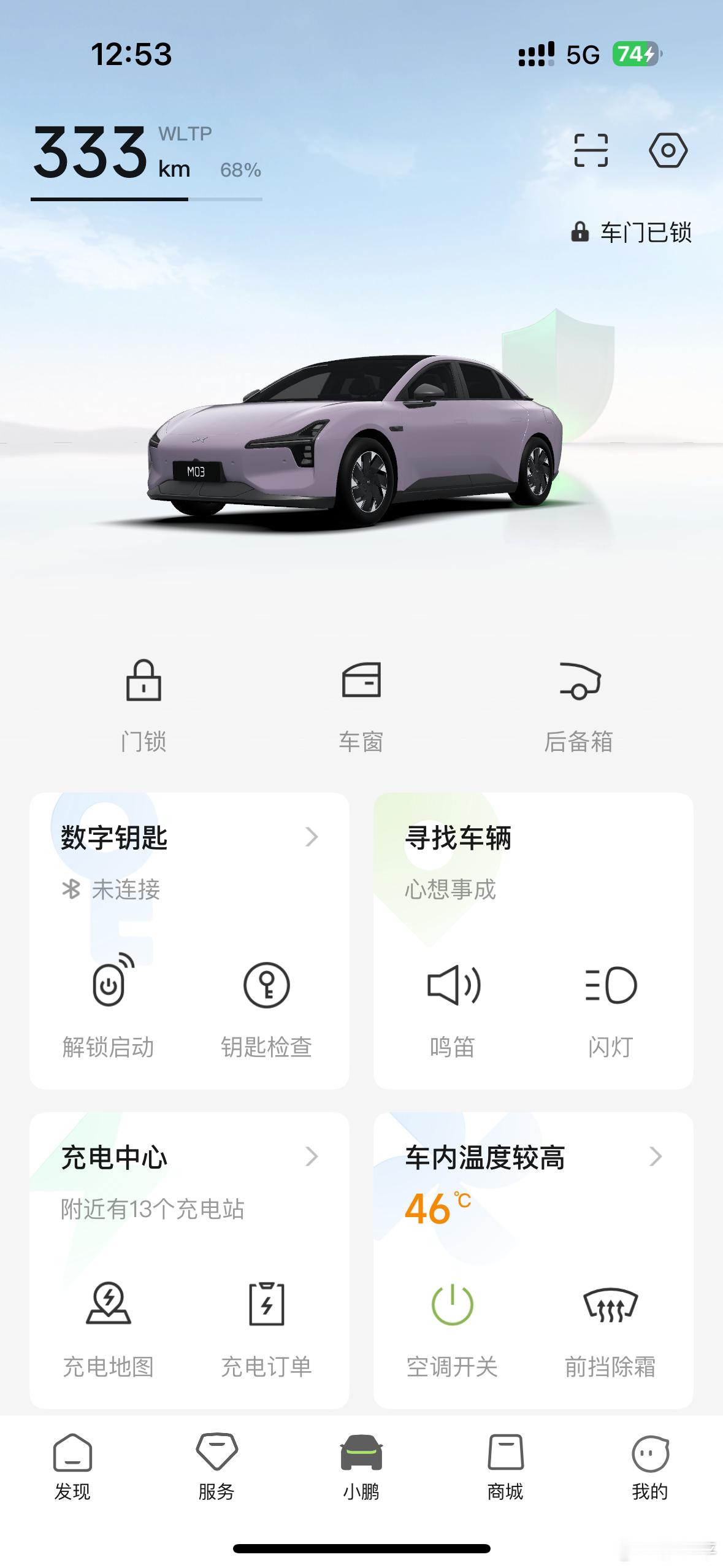Go to the 商城 tab
Image resolution: width=723 pixels, height=1568 pixels.
(505, 1467)
